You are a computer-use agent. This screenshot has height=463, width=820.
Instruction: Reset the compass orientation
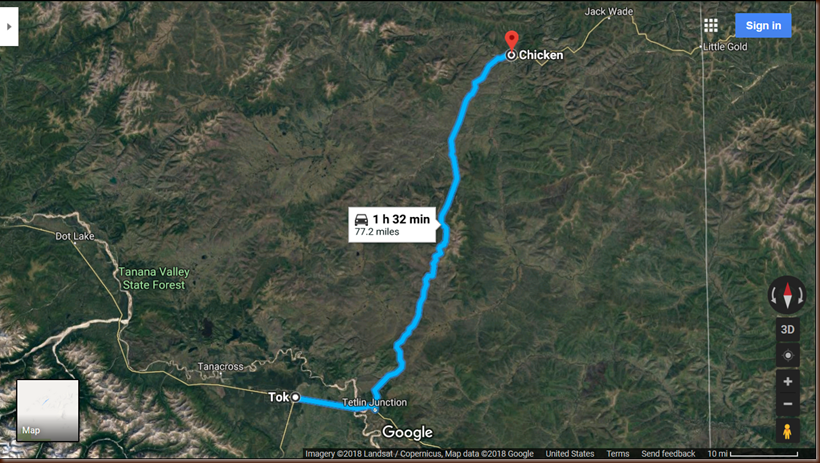click(x=787, y=295)
